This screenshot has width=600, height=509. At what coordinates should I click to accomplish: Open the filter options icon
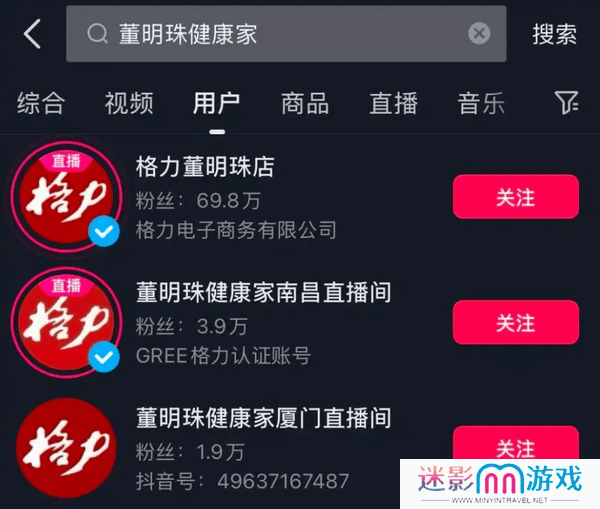point(566,102)
